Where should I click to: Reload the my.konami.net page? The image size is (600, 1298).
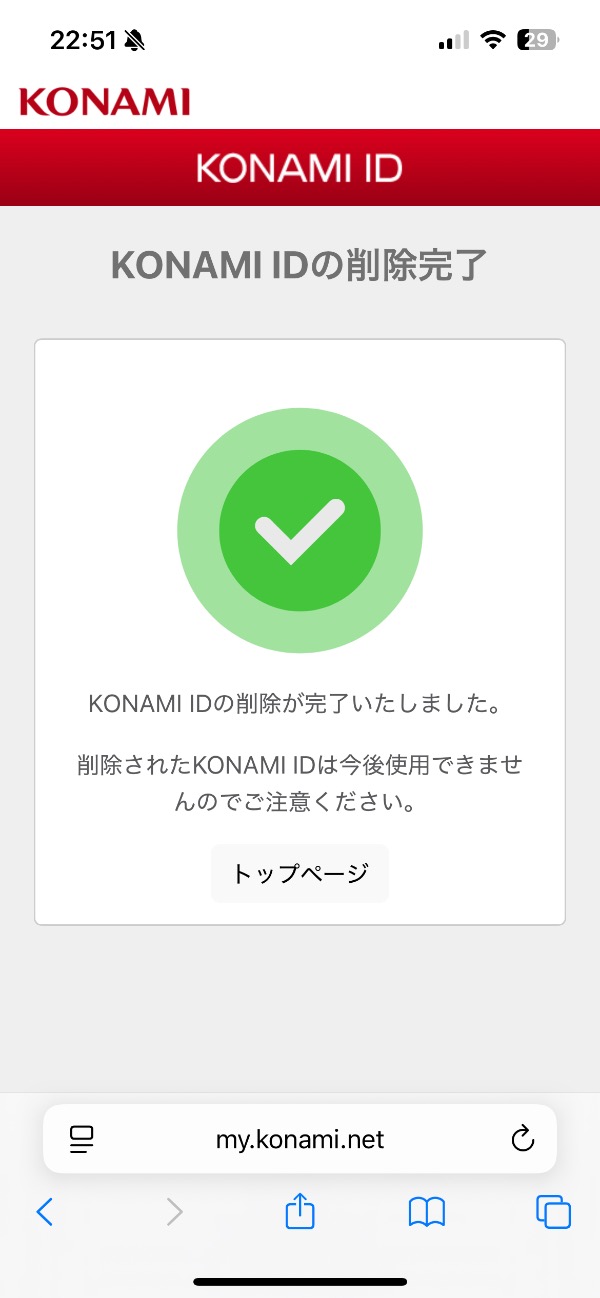522,1139
